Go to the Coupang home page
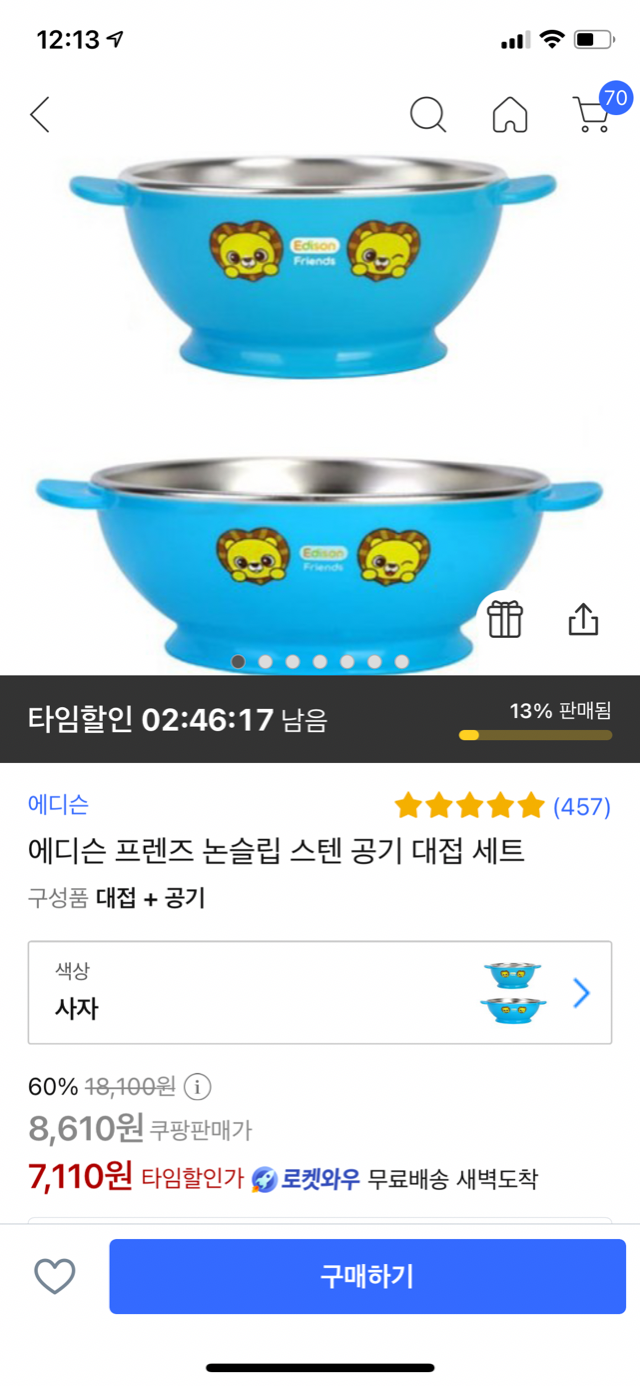The height and width of the screenshot is (1386, 640). (510, 115)
